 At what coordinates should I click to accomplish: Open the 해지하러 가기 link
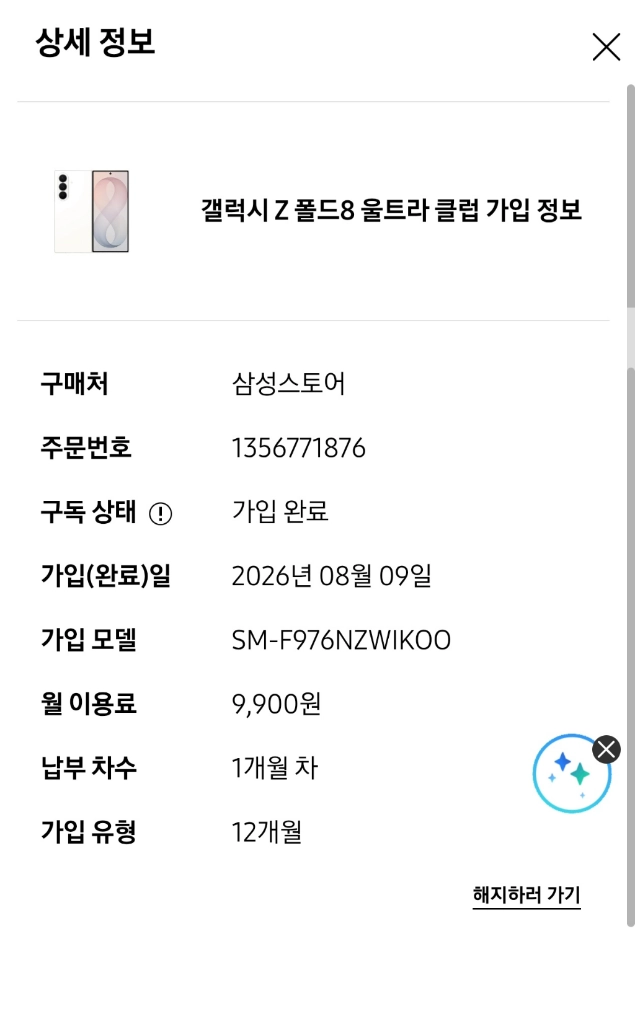[526, 894]
